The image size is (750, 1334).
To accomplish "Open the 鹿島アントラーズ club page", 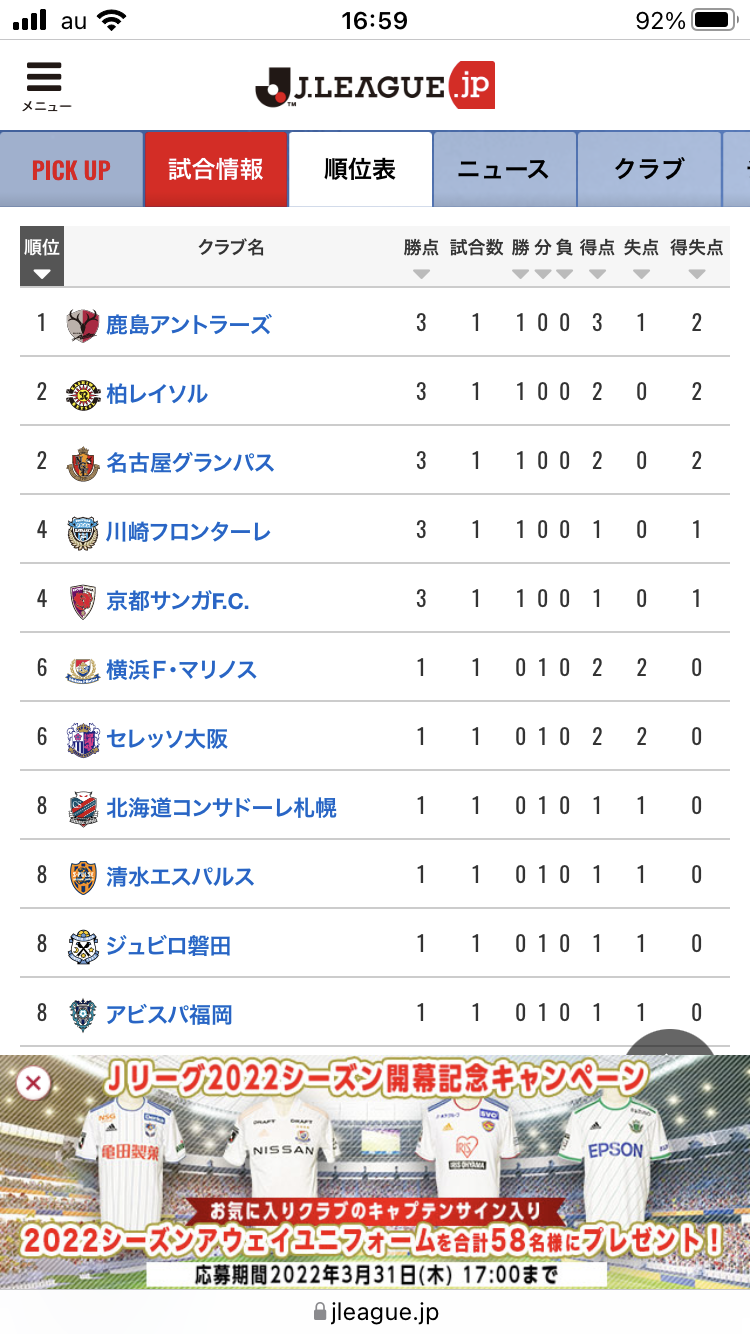I will (x=188, y=324).
